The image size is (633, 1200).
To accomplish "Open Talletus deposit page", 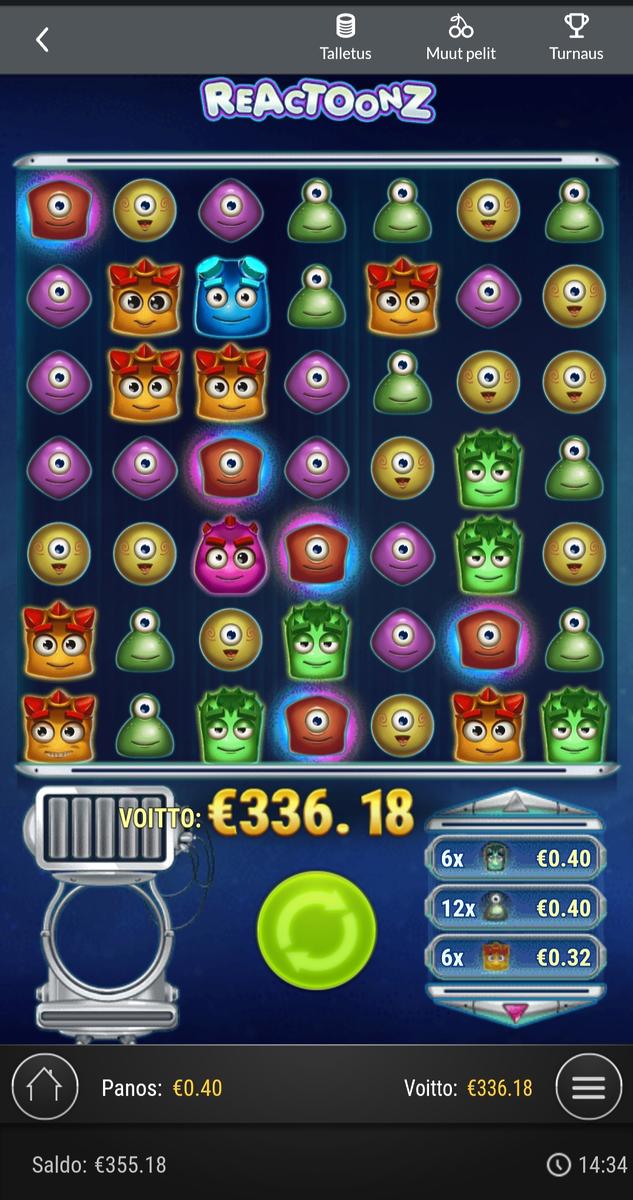I will point(345,38).
